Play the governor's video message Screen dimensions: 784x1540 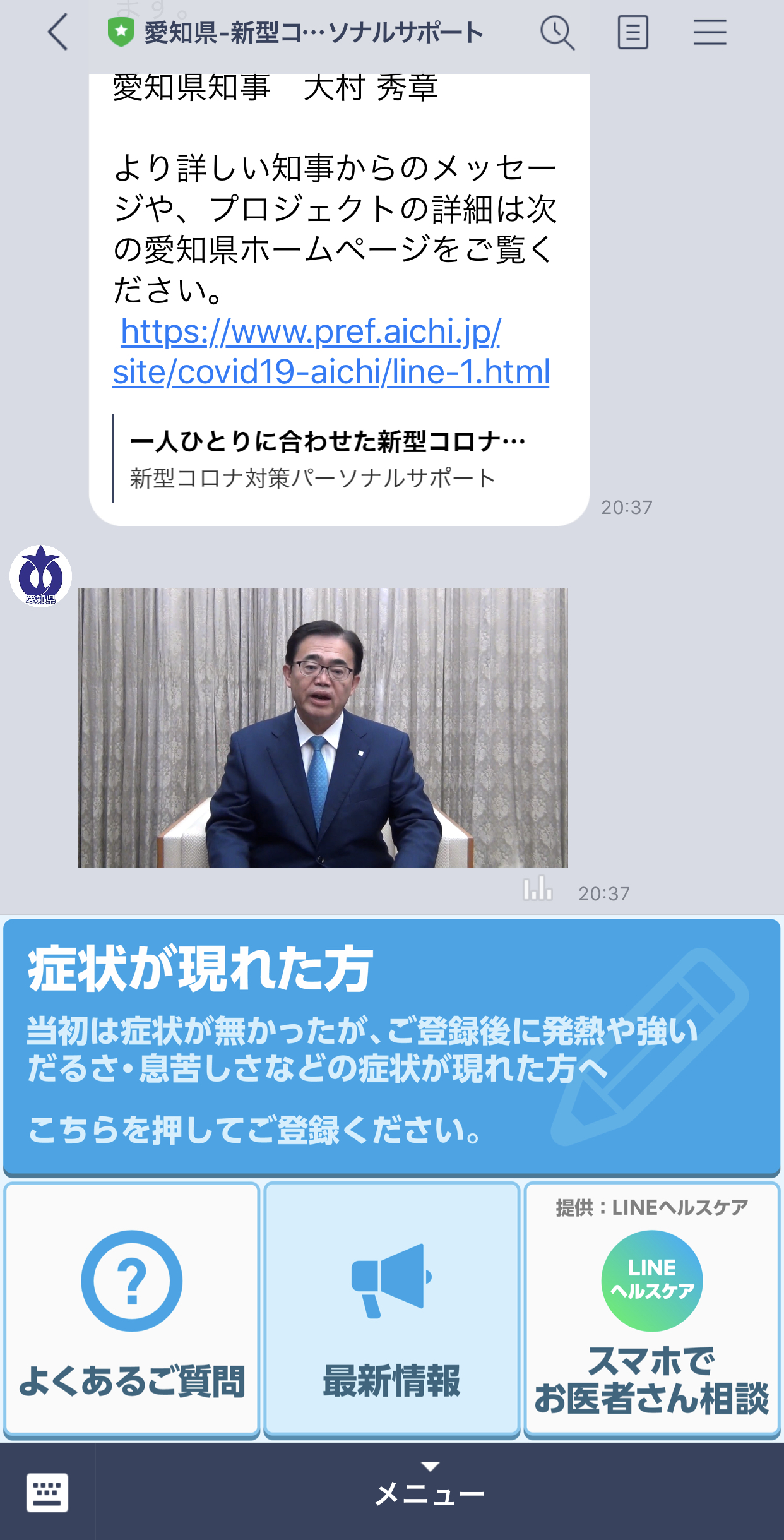323,727
